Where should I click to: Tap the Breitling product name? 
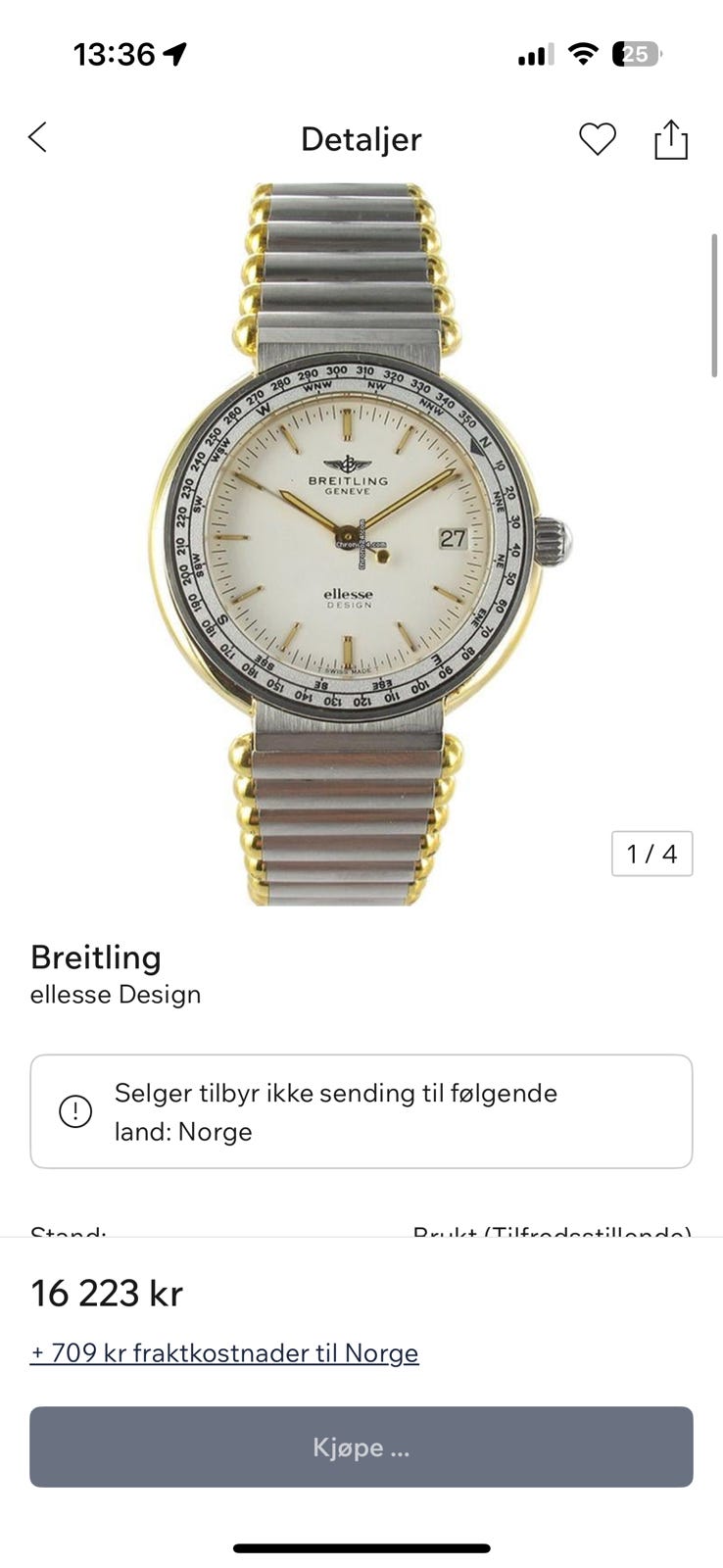coord(96,956)
